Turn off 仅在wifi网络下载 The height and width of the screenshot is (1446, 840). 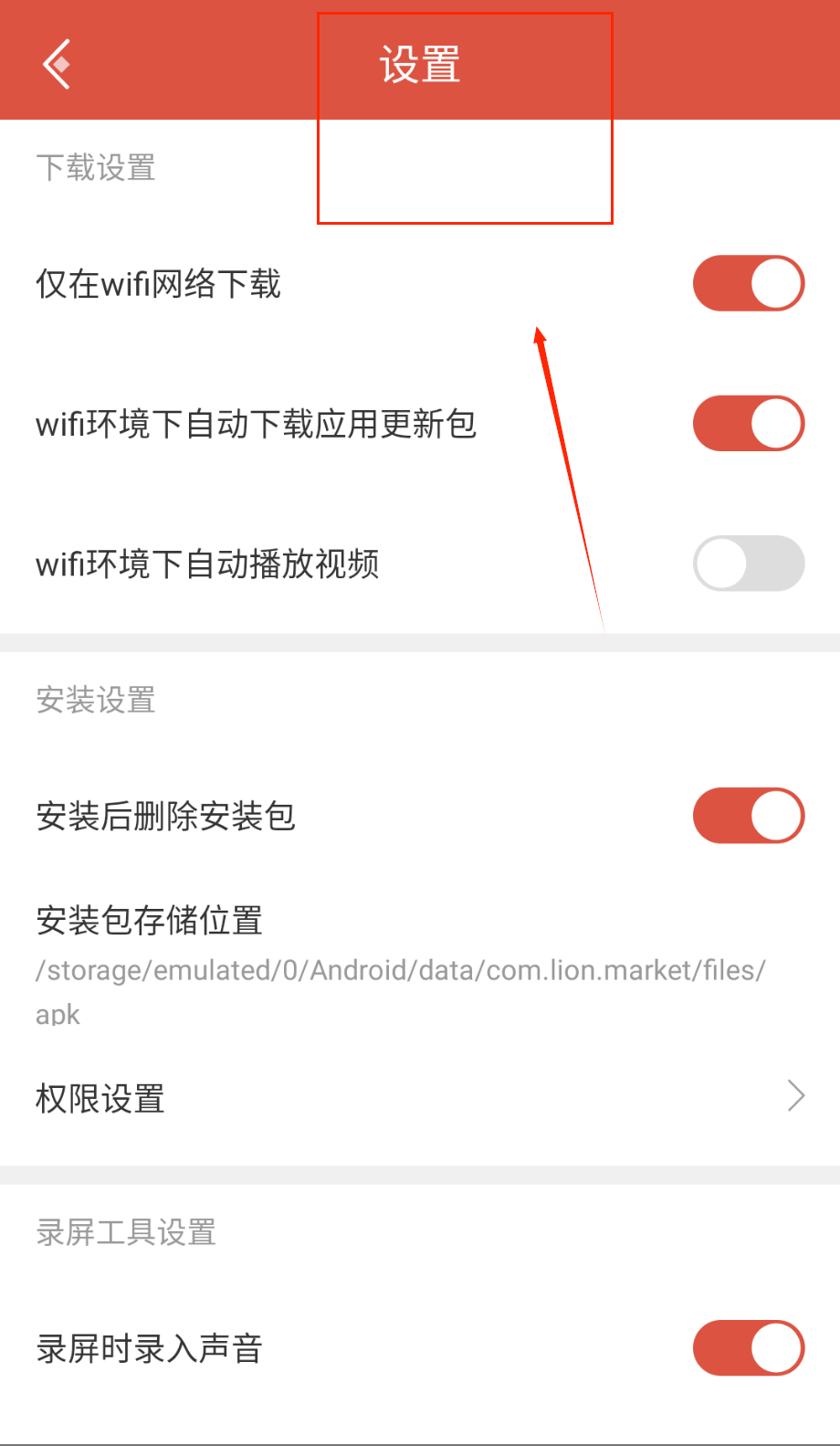[x=748, y=283]
